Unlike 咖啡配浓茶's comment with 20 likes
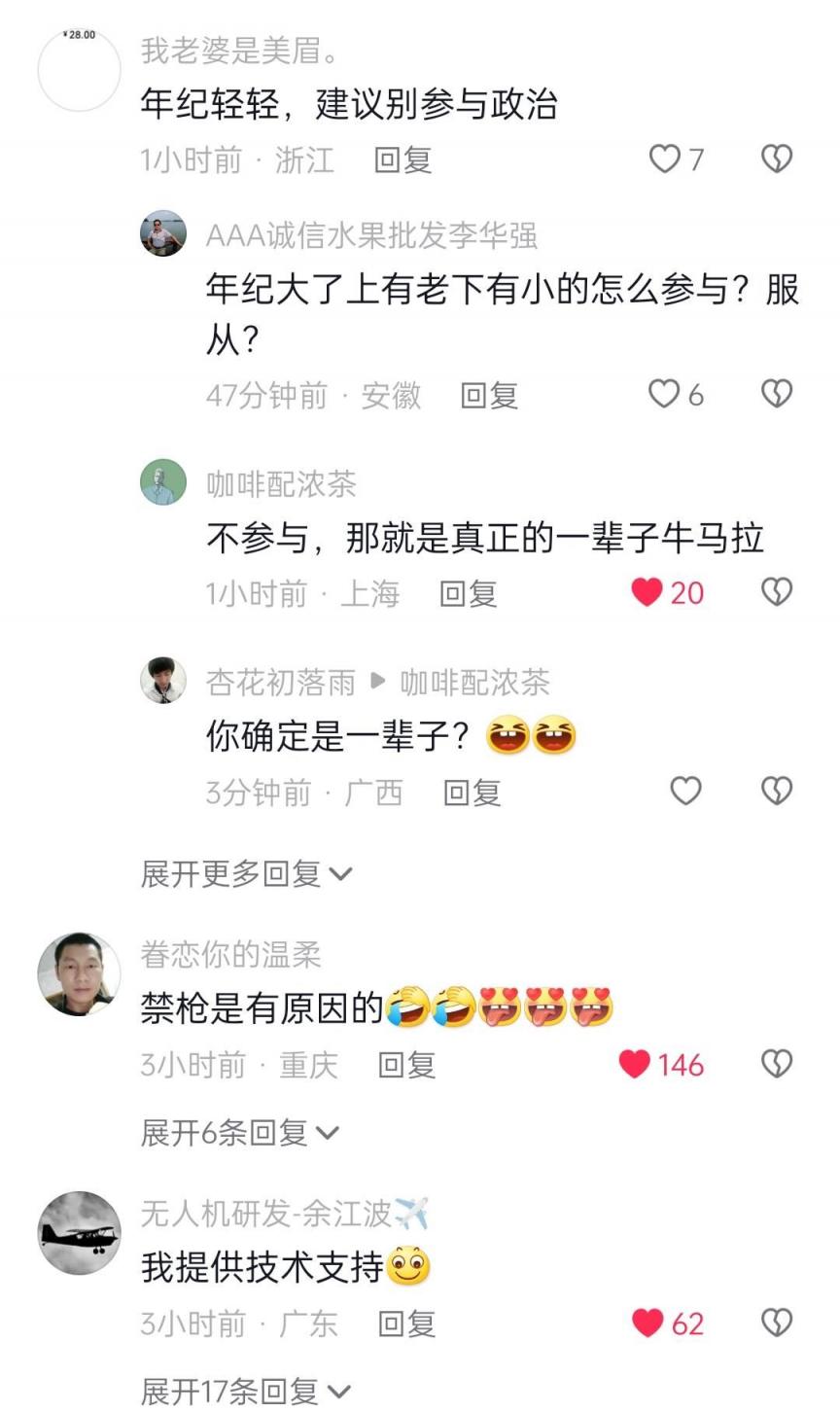 (x=647, y=592)
